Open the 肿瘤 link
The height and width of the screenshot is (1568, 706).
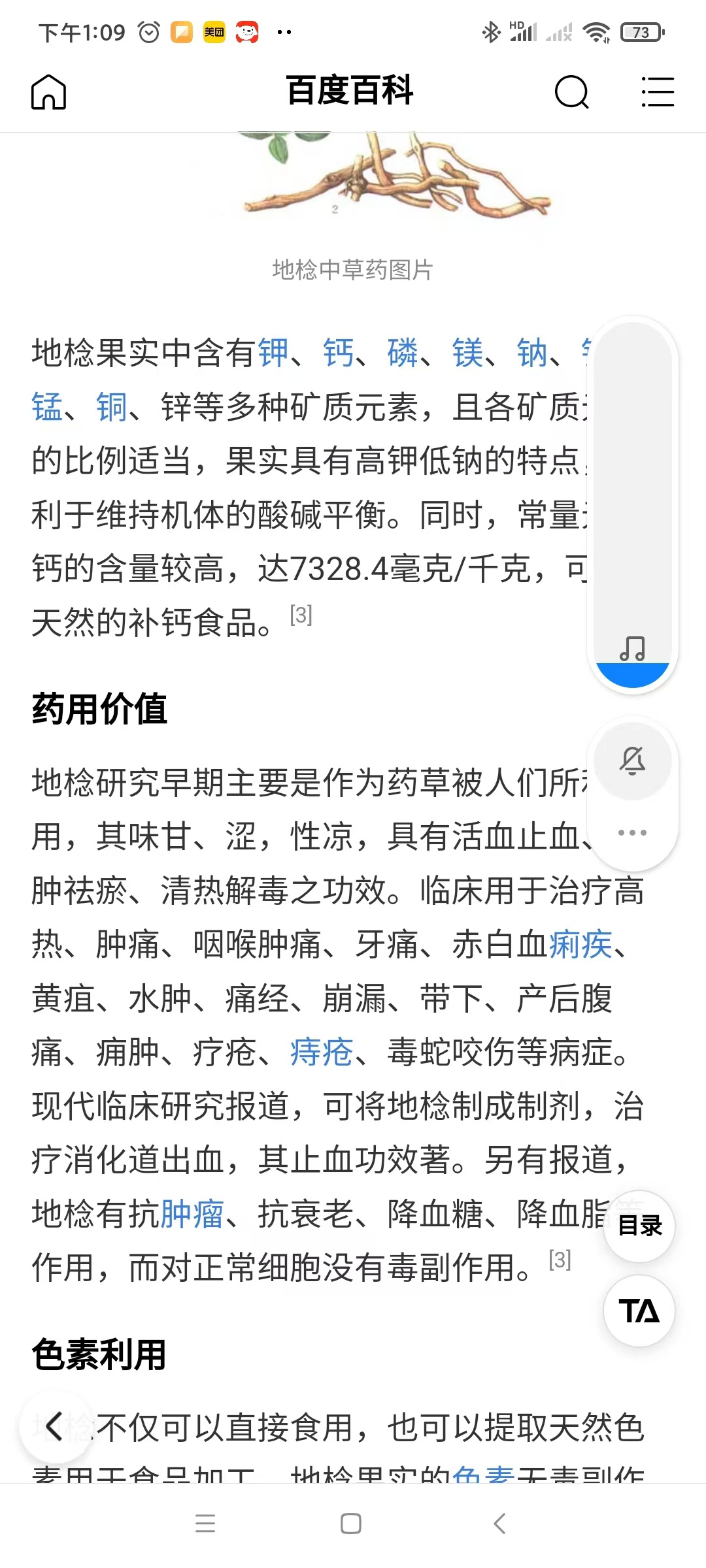[192, 1214]
